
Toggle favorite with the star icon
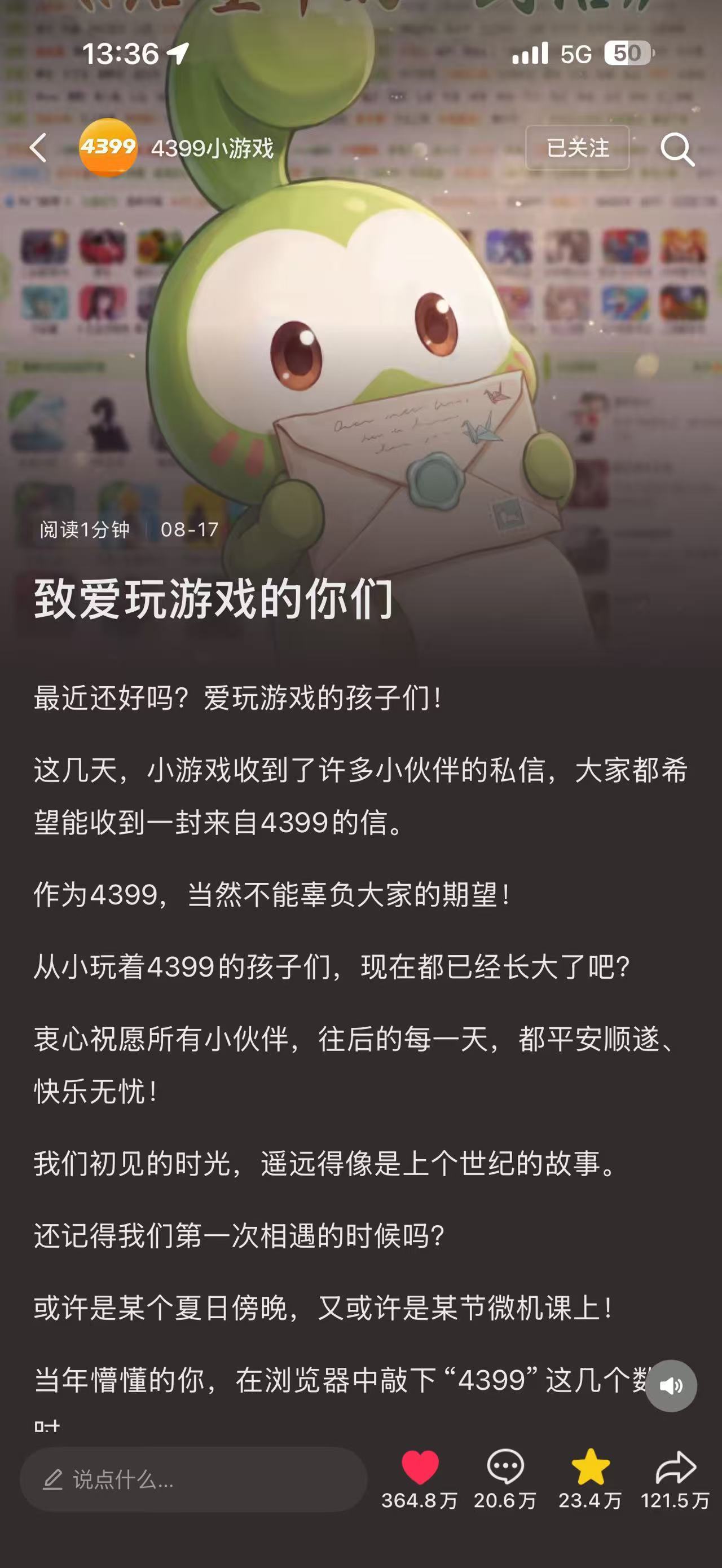[590, 1467]
